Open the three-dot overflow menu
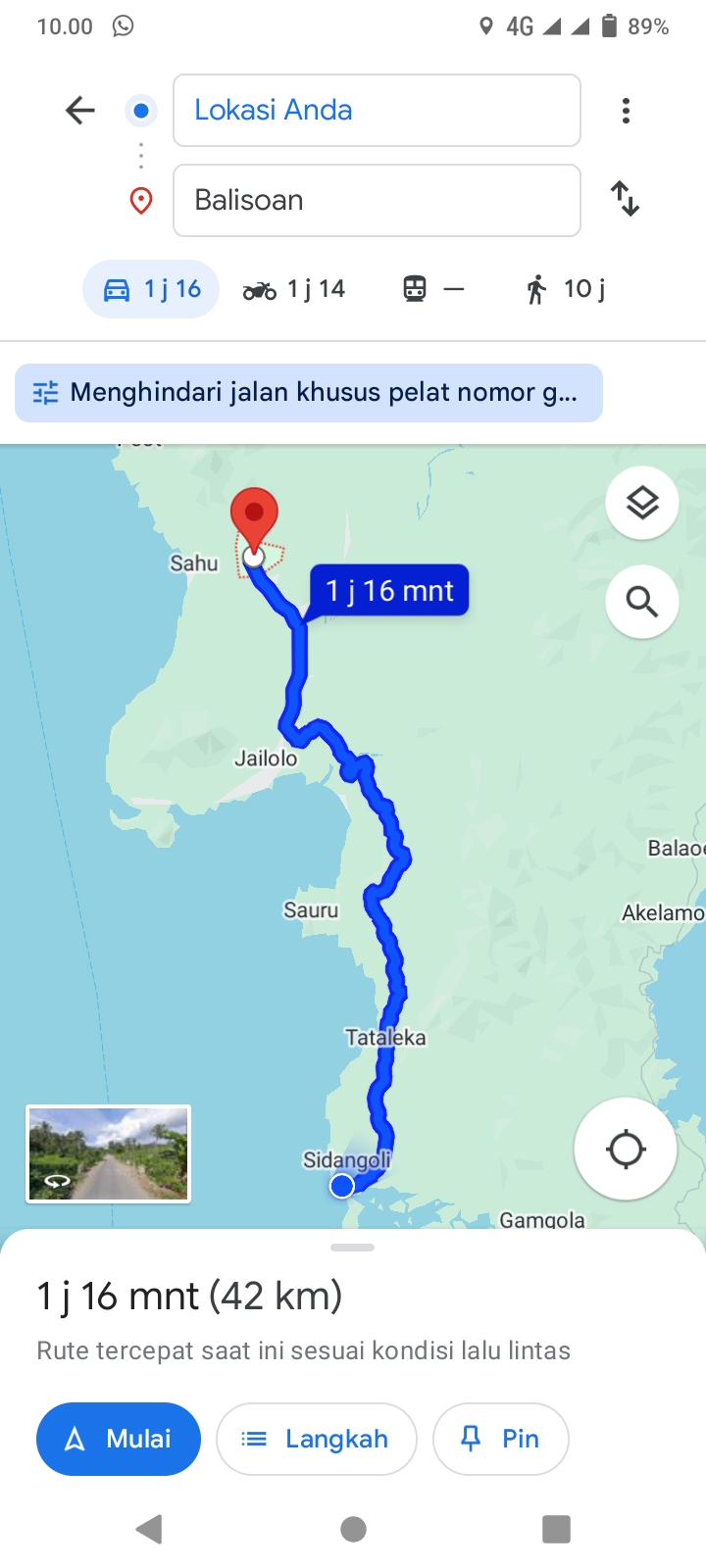This screenshot has height=1568, width=706. click(x=626, y=110)
